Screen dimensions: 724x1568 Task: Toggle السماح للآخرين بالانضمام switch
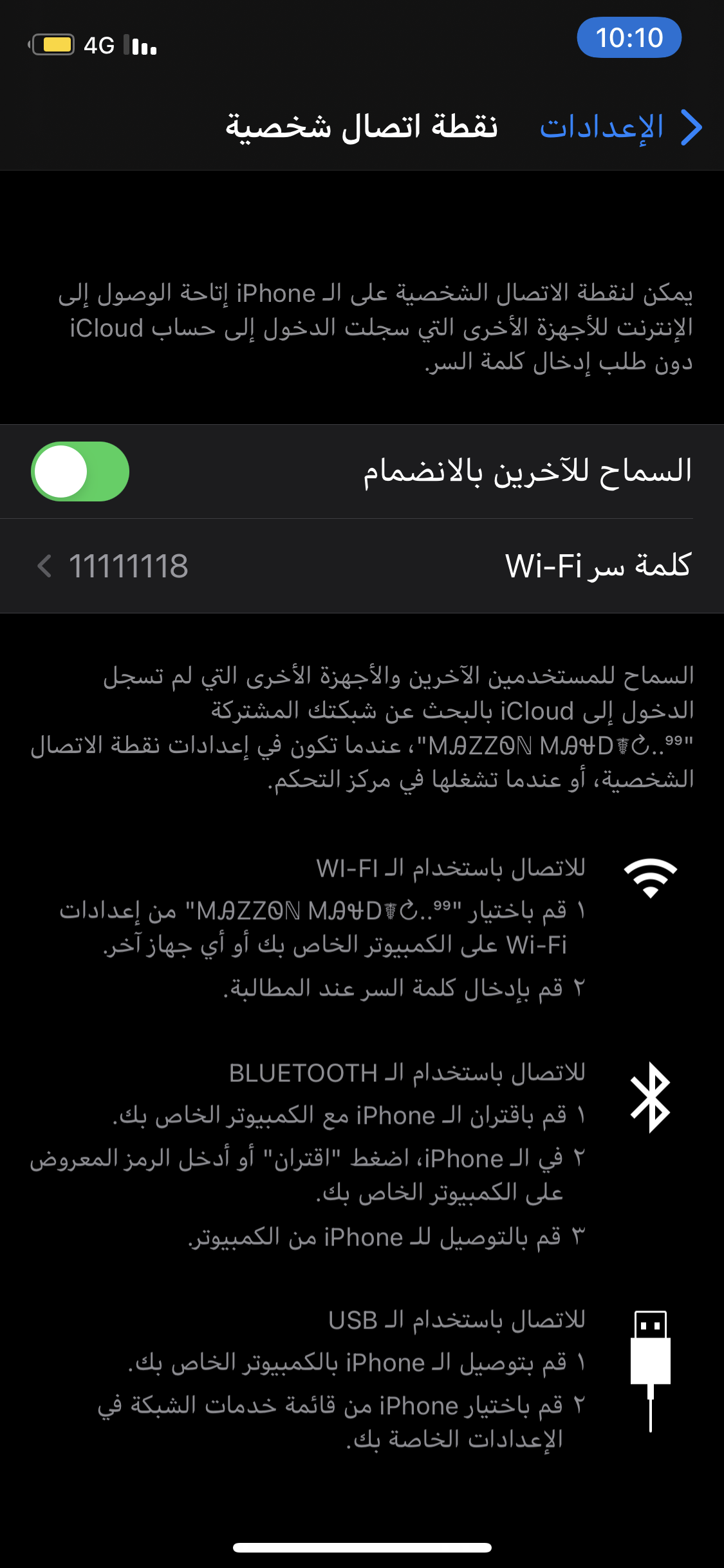80,471
